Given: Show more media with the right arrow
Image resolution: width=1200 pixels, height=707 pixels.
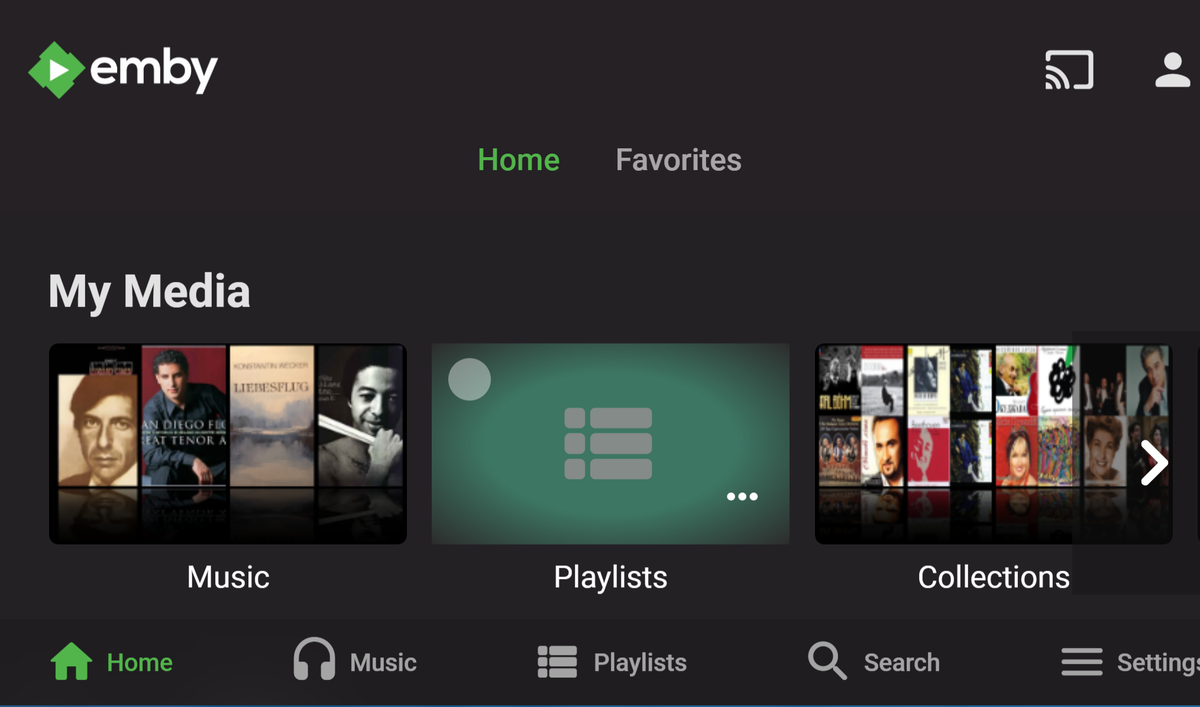Looking at the screenshot, I should (x=1155, y=464).
